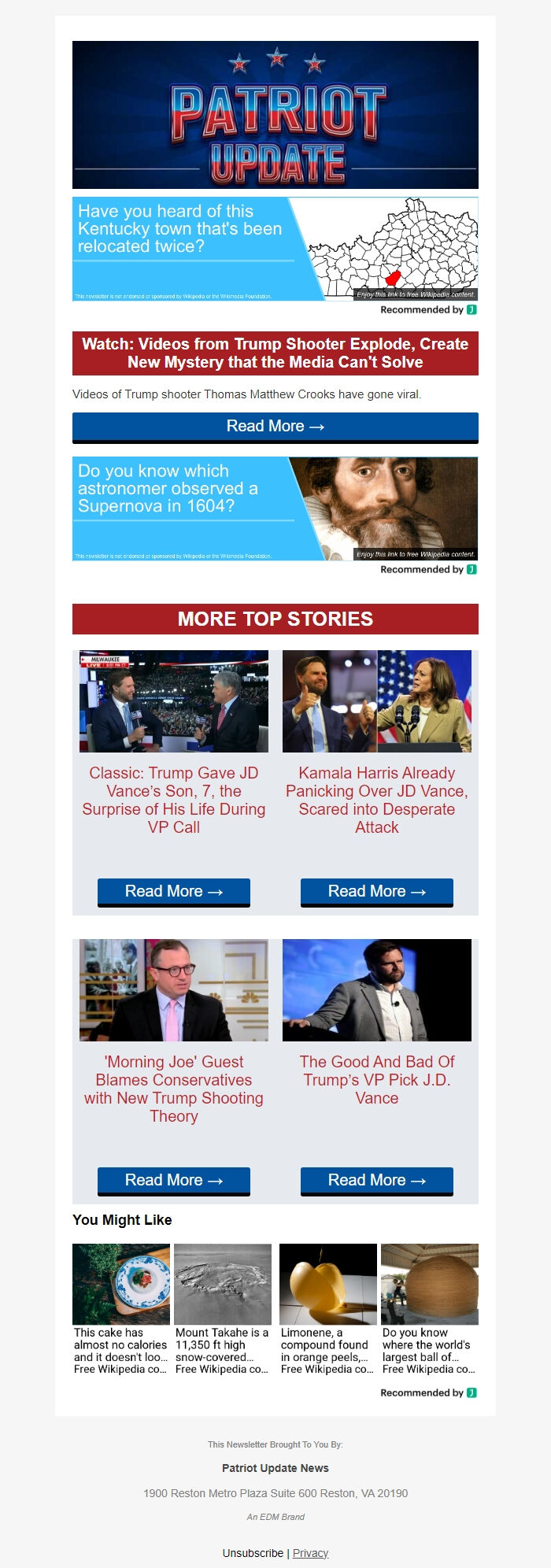551x1568 pixels.
Task: Open the Limonene orange peels card
Action: (x=327, y=1309)
